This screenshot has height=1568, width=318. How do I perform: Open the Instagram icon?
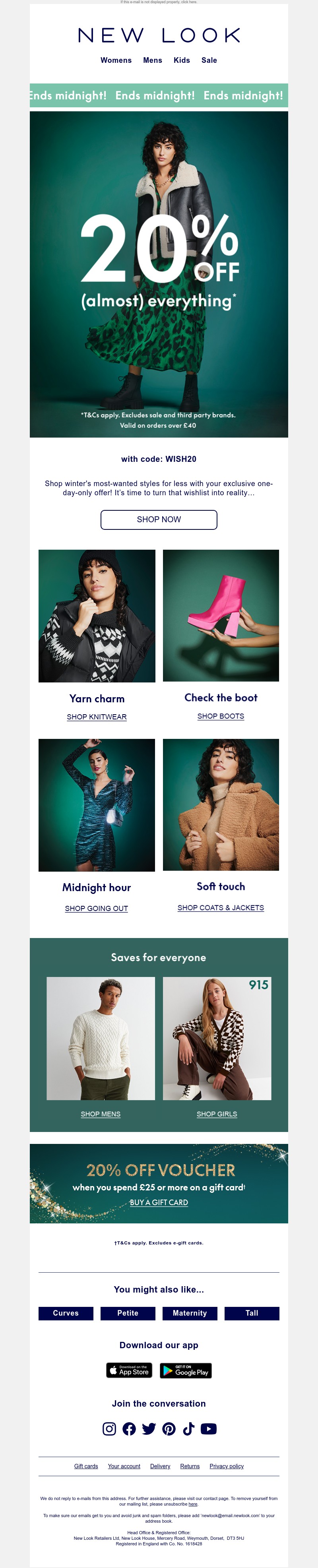pos(109,1428)
